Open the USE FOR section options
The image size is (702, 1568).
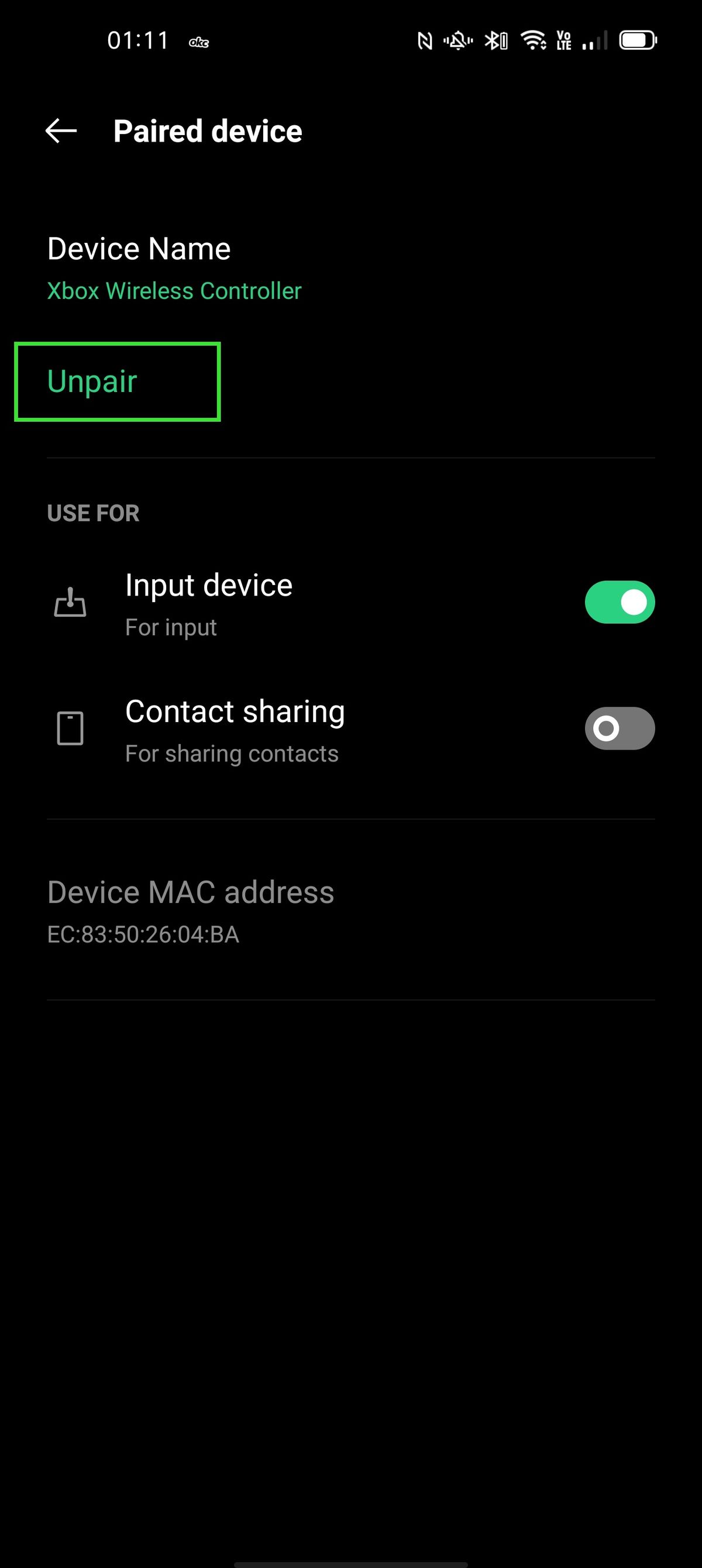click(x=93, y=513)
